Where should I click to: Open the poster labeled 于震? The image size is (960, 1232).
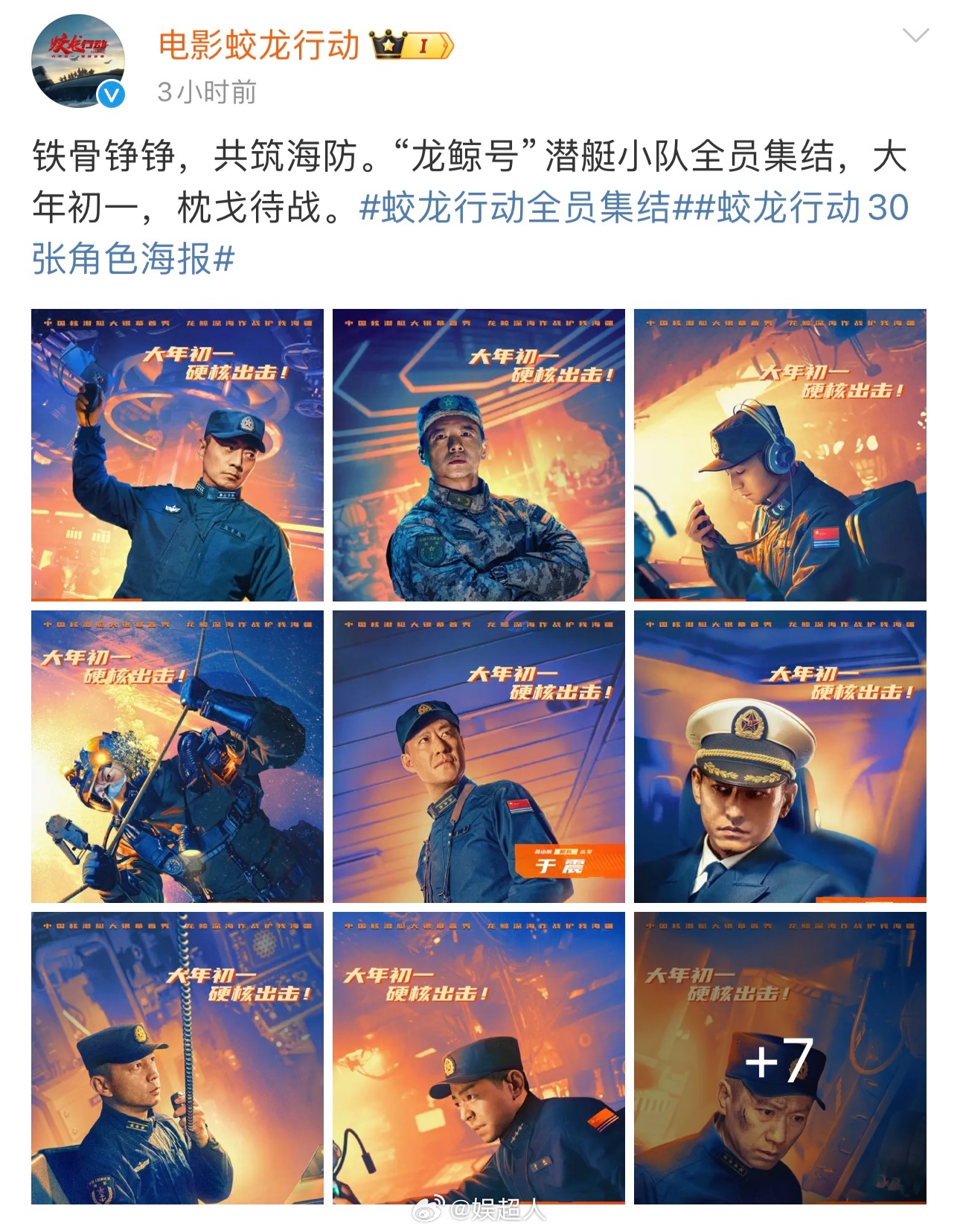tap(479, 756)
